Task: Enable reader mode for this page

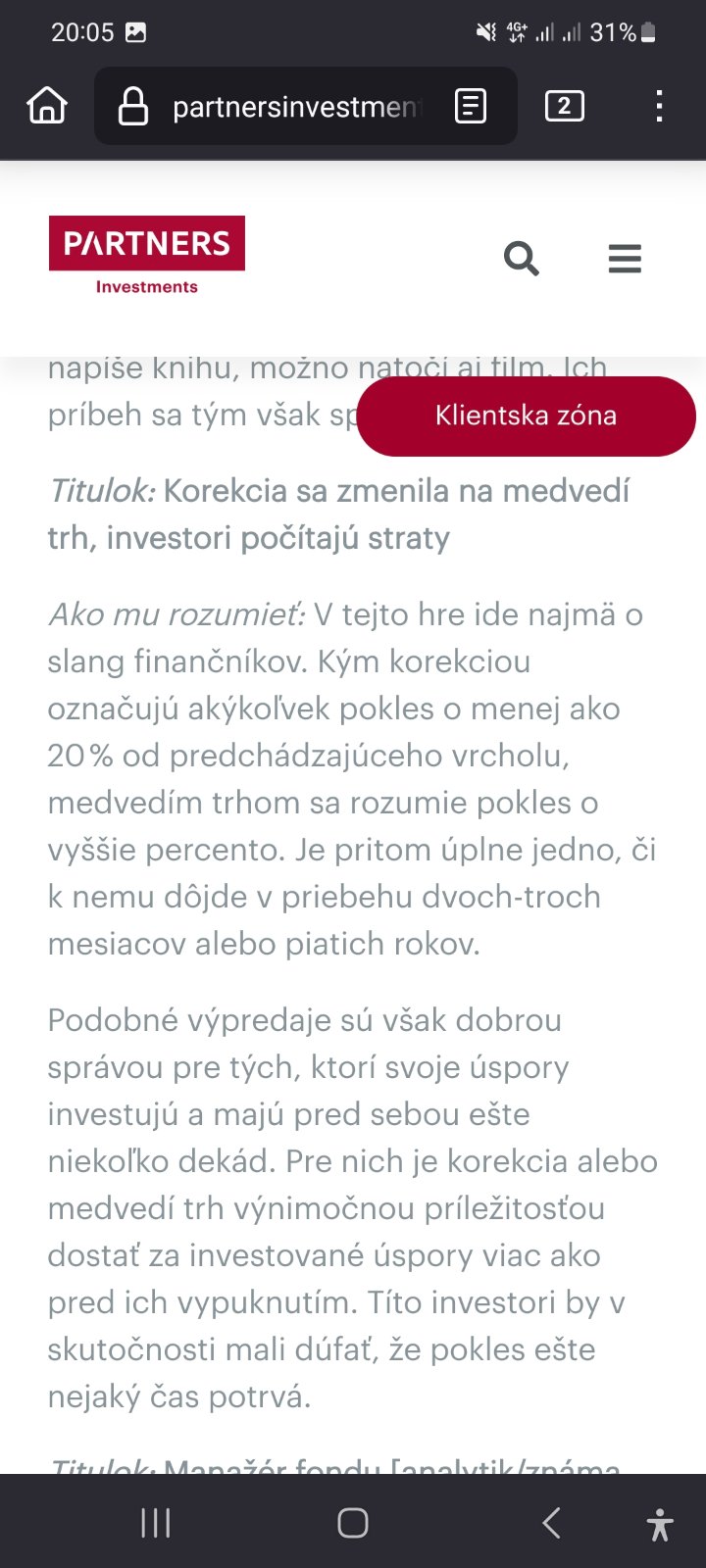Action: point(471,106)
